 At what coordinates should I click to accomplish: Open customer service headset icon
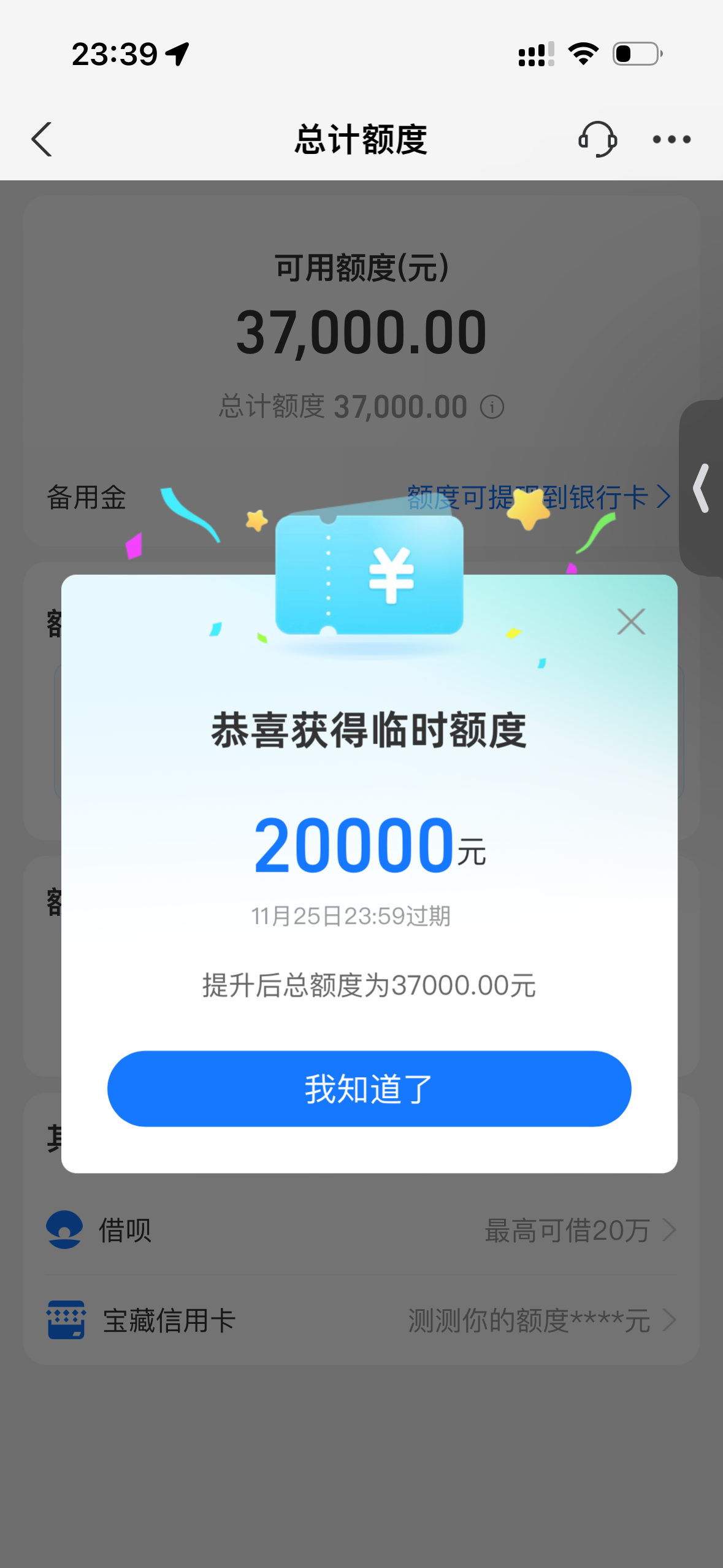pos(597,139)
